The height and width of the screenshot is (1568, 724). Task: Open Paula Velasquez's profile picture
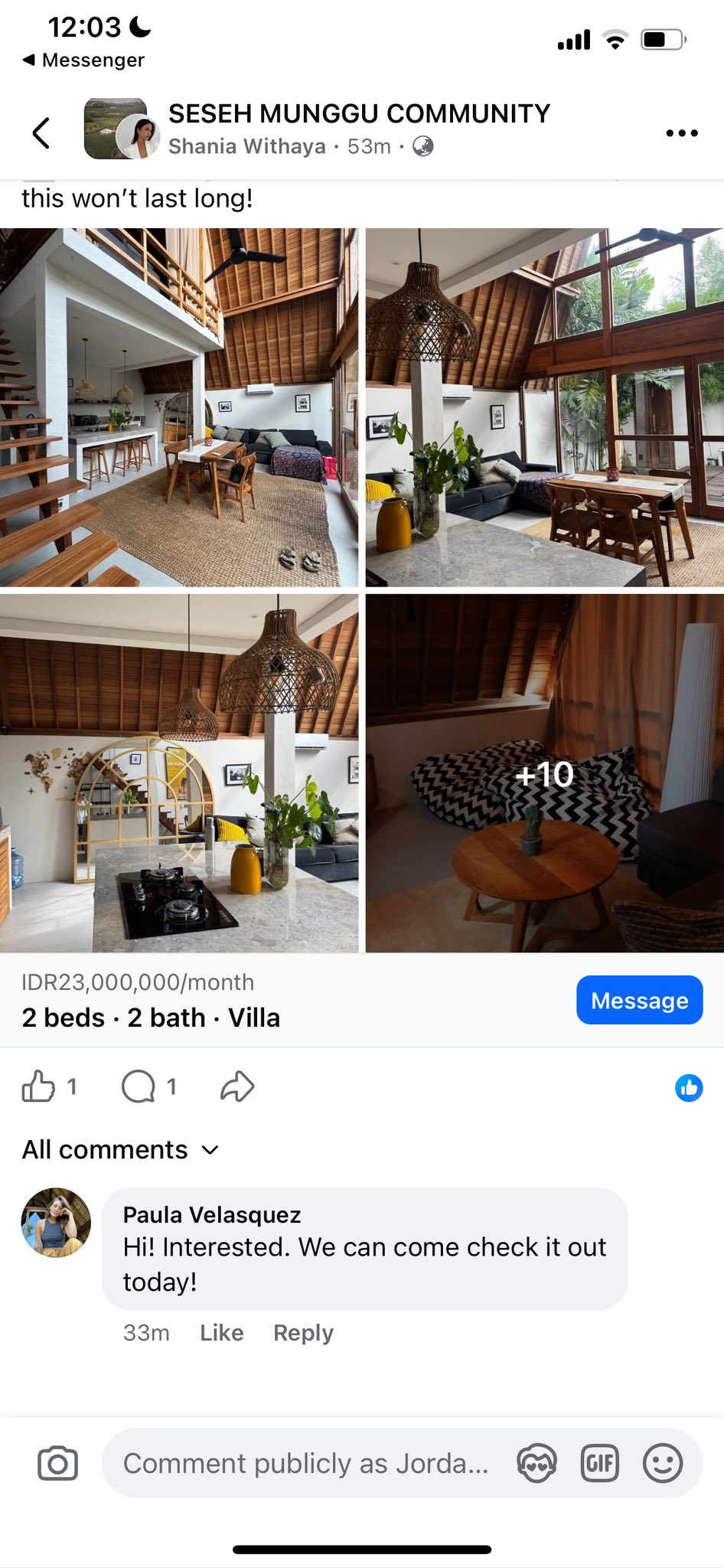56,1223
